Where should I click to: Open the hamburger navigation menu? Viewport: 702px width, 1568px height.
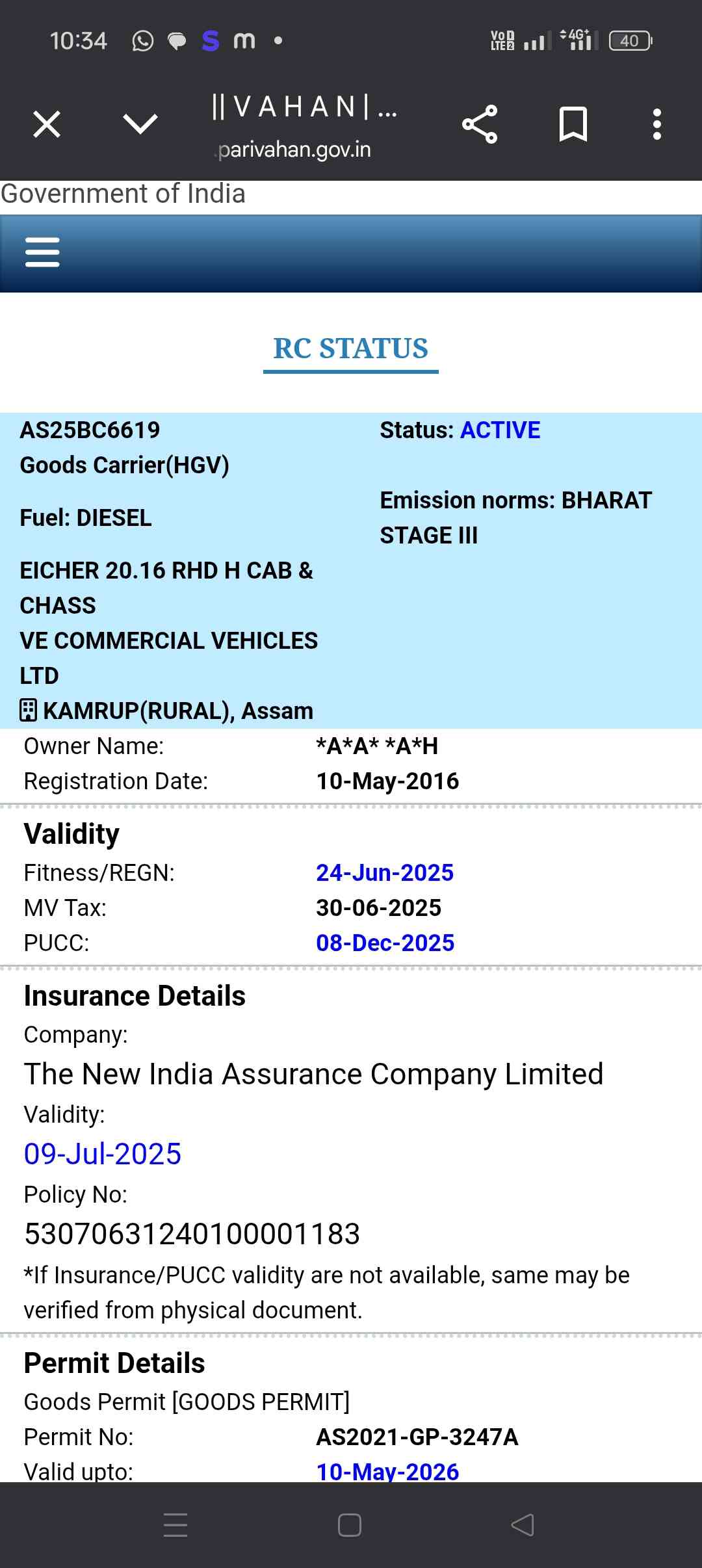point(42,252)
